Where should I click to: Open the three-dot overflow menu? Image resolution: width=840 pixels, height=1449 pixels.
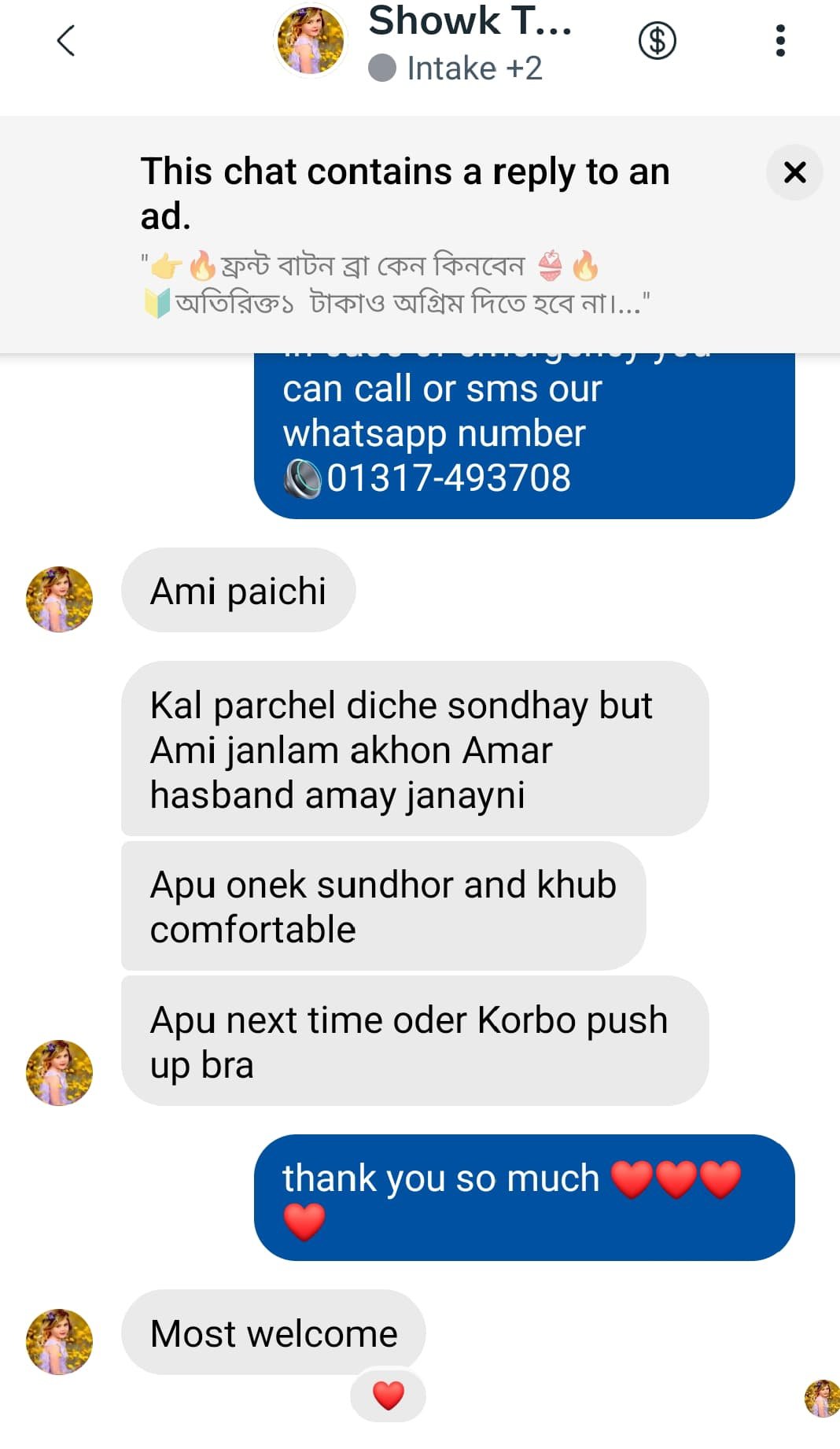779,41
